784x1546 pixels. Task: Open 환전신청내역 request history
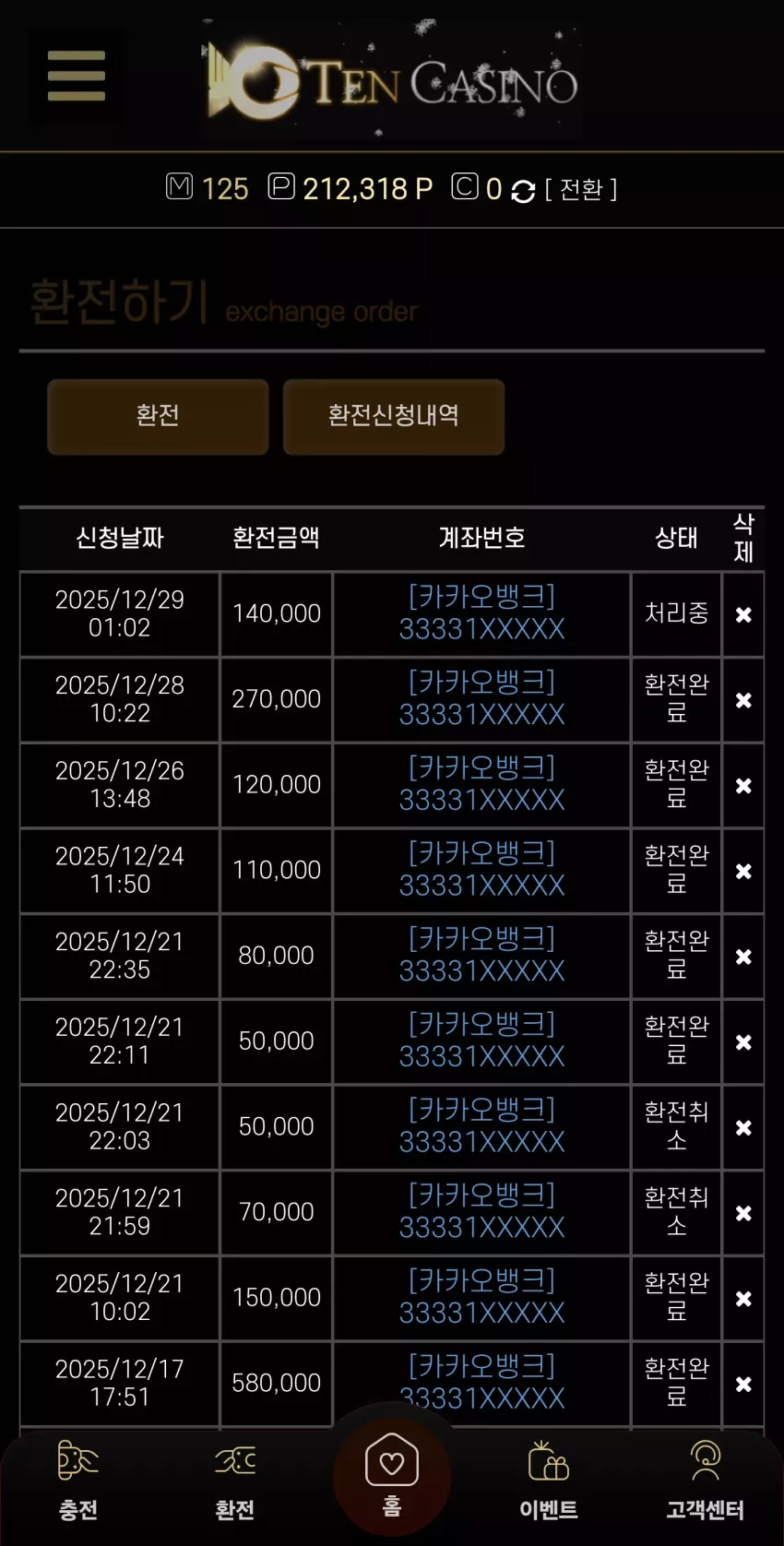pyautogui.click(x=394, y=416)
